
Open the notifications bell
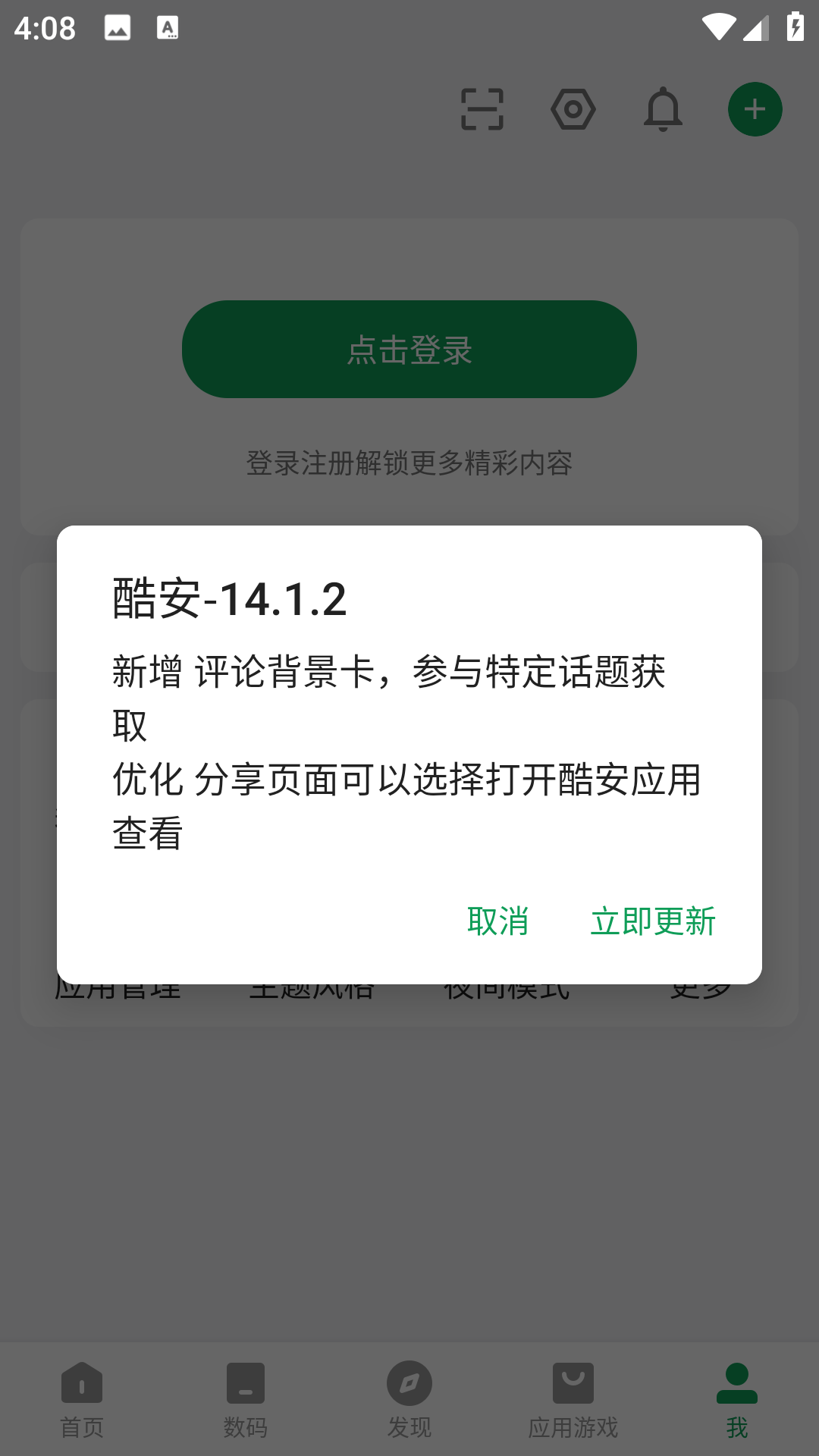click(664, 108)
